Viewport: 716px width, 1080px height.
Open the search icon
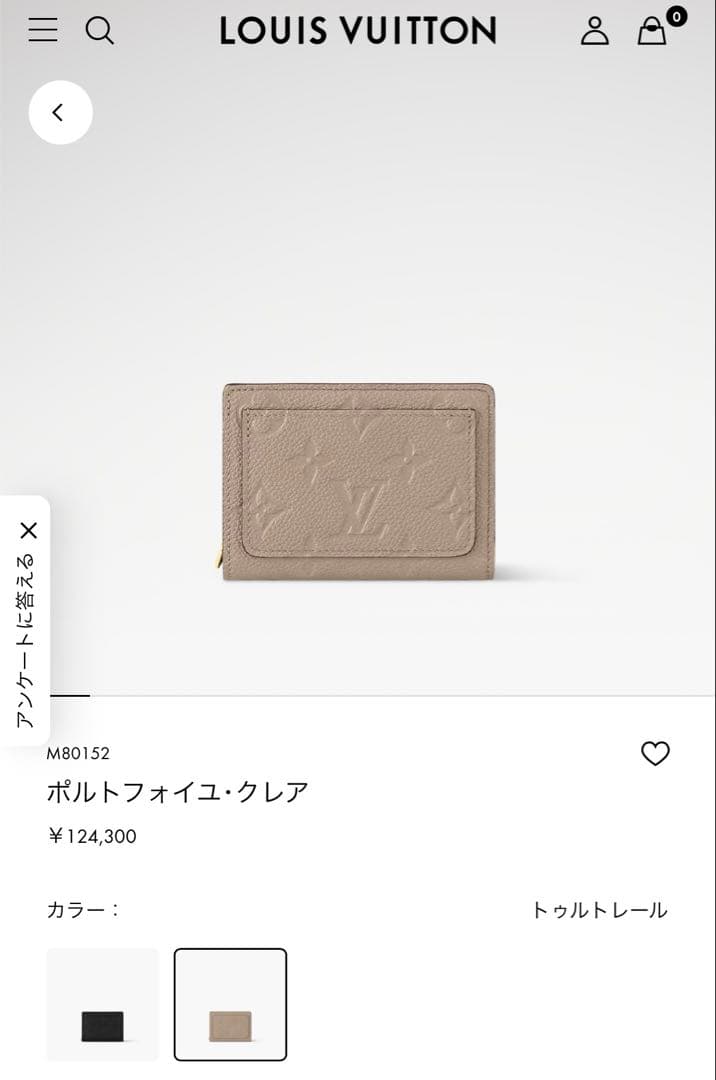99,31
